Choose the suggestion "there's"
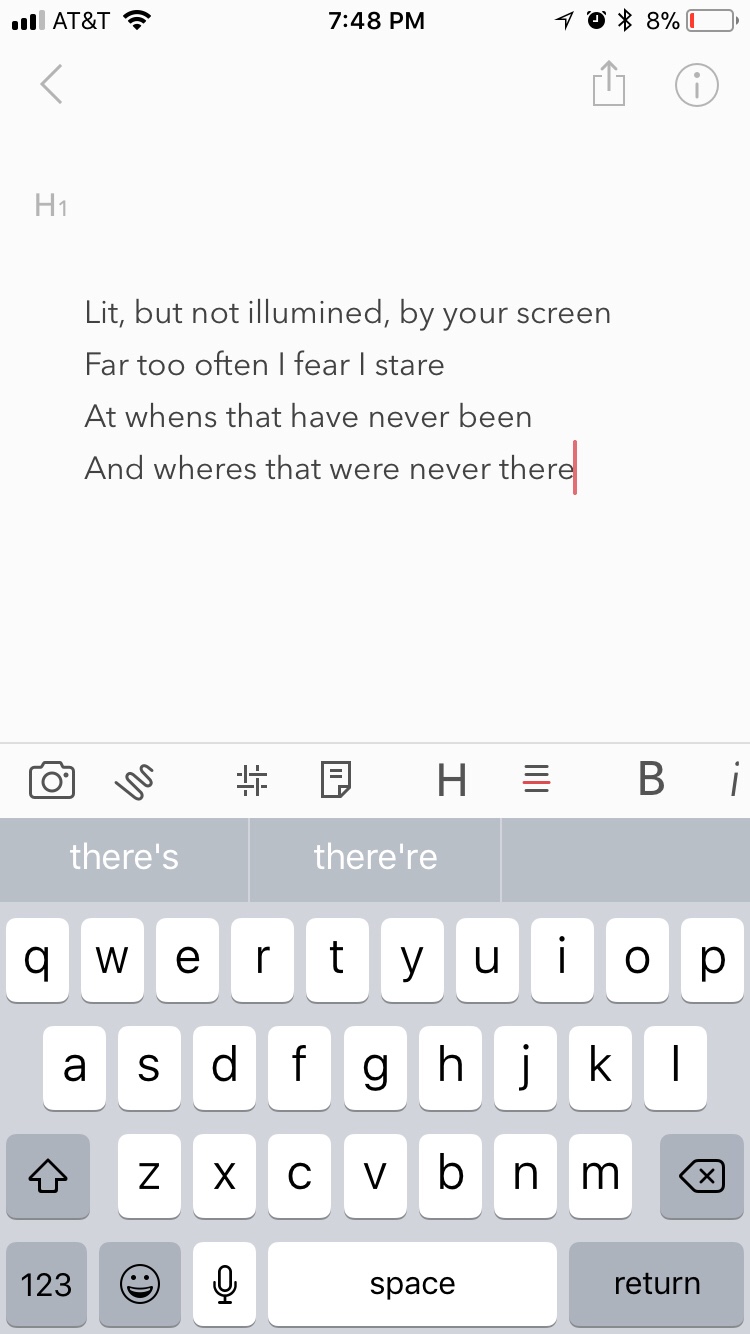 click(124, 858)
